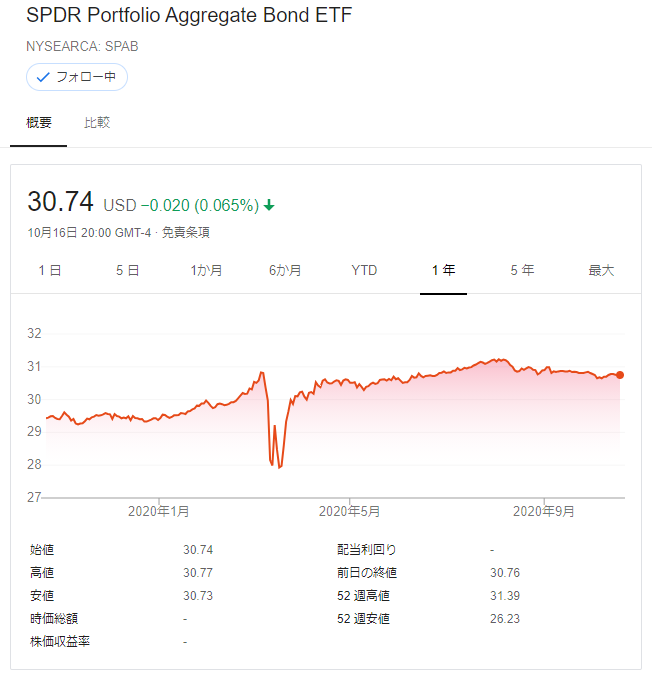
Task: Display the 最大 time range
Action: (x=601, y=270)
